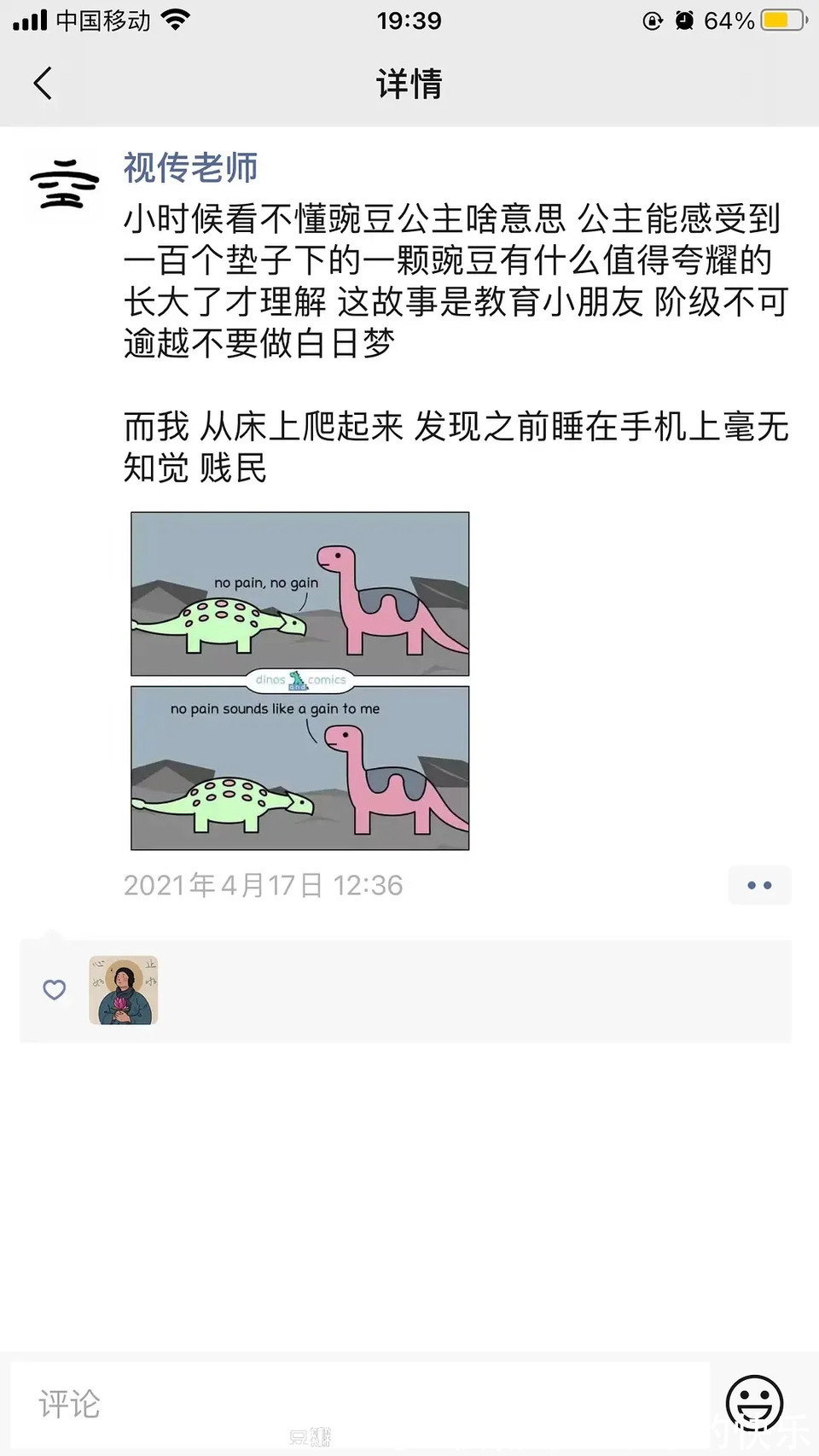
Task: Tap the username 视传老师
Action: coord(189,168)
